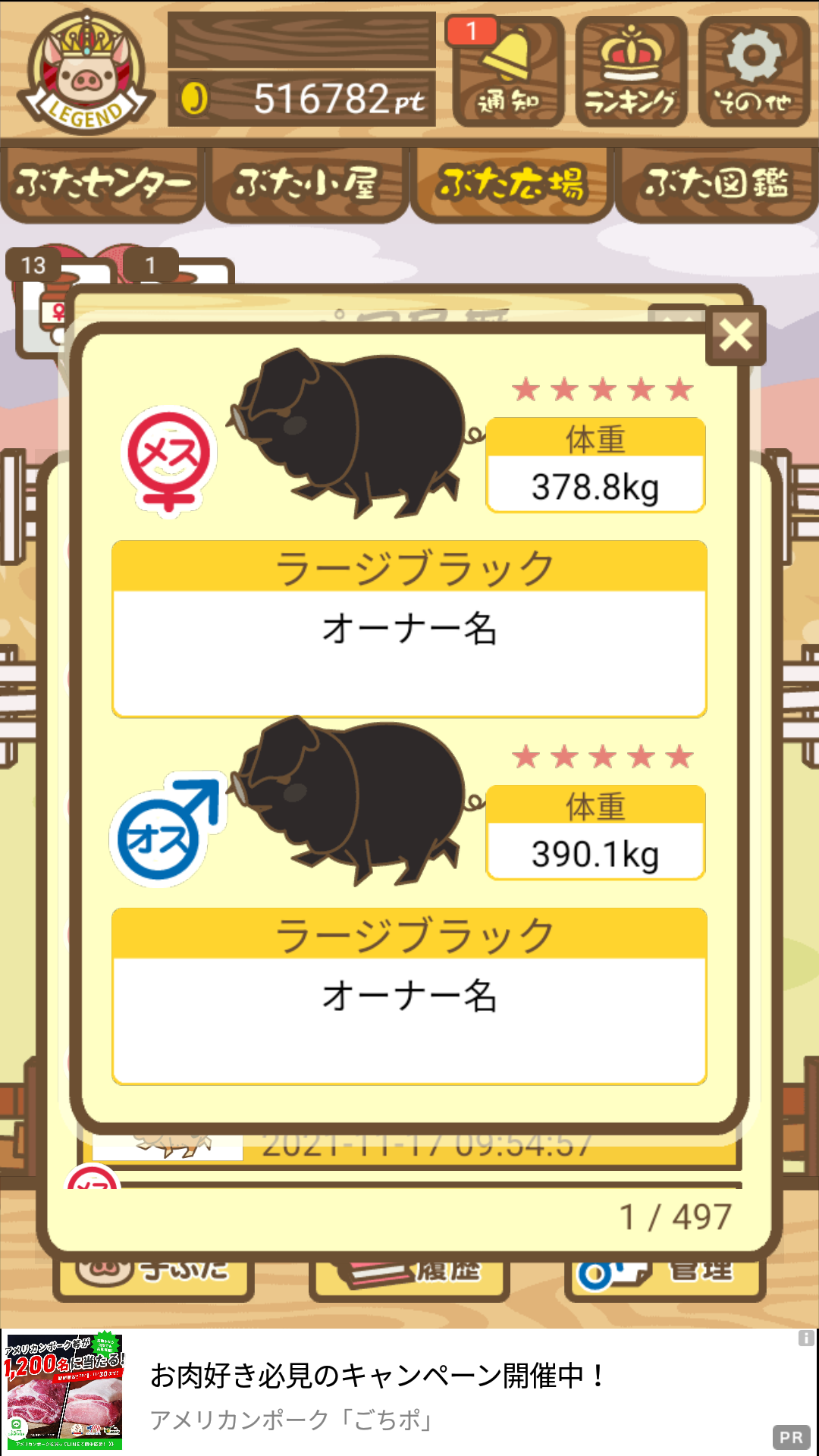The height and width of the screenshot is (1456, 819).
Task: Open the ランキング ranking button
Action: point(631,71)
